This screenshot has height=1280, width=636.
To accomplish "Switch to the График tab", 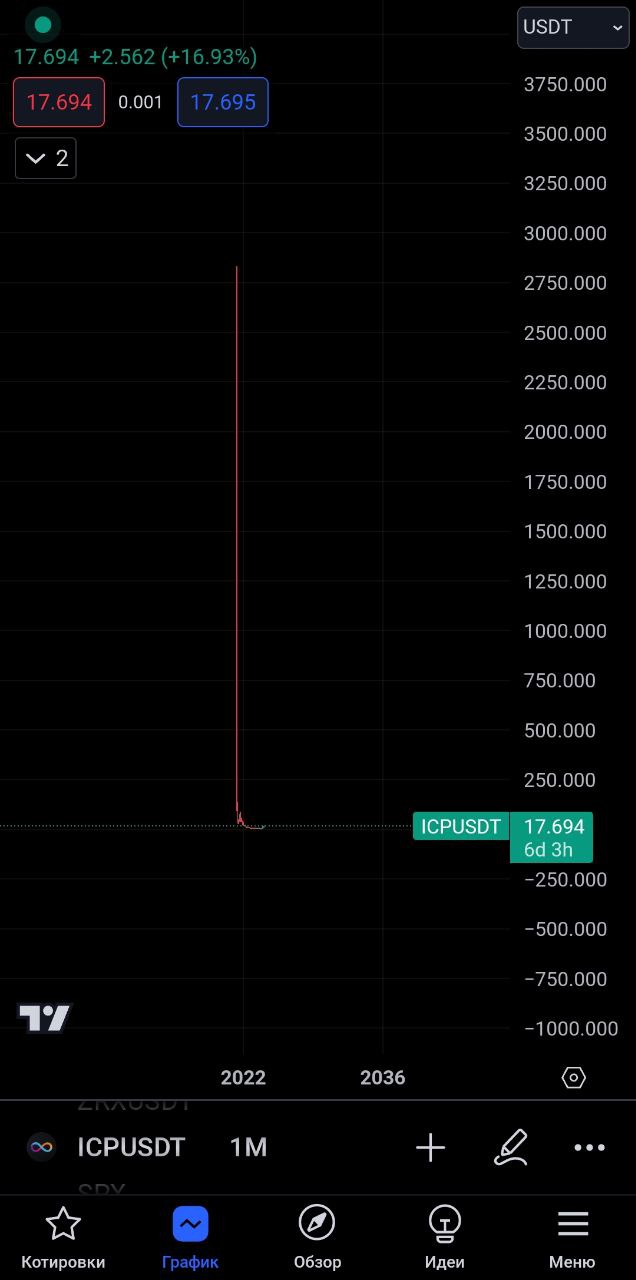I will click(x=190, y=1237).
